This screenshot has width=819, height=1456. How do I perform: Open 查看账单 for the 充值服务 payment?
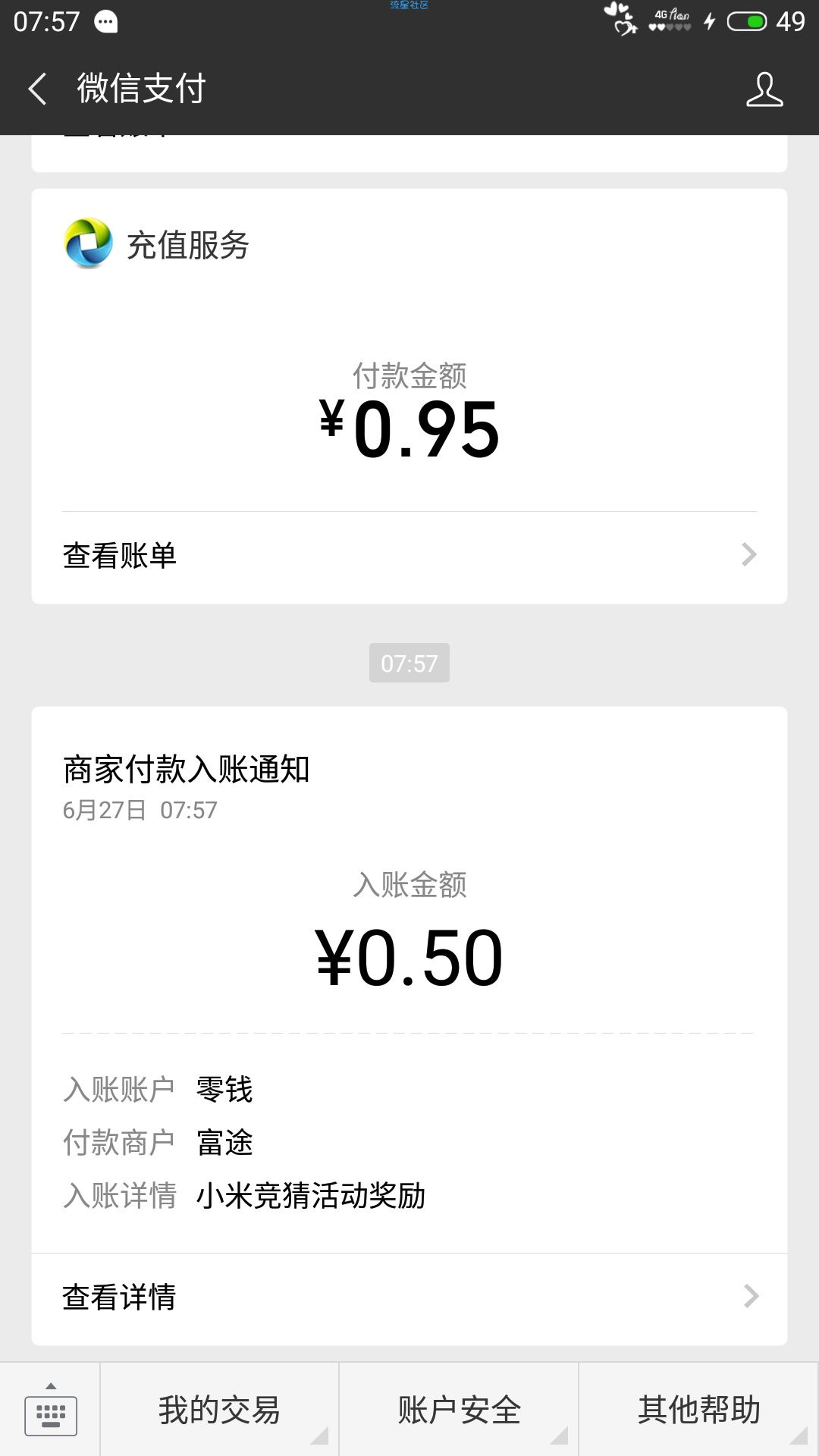409,556
